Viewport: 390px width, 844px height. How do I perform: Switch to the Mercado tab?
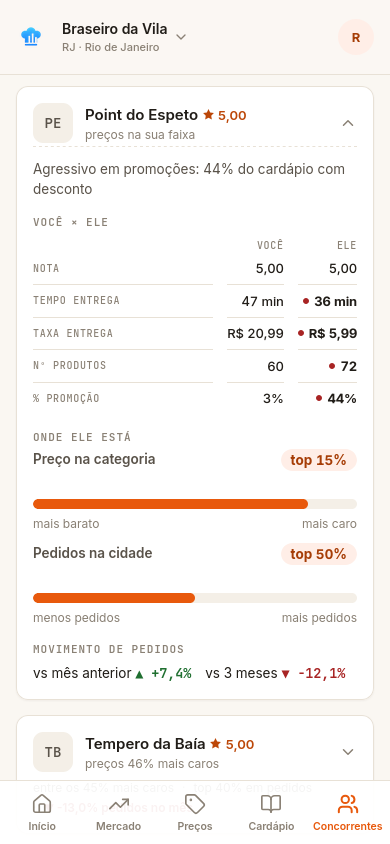[x=118, y=813]
